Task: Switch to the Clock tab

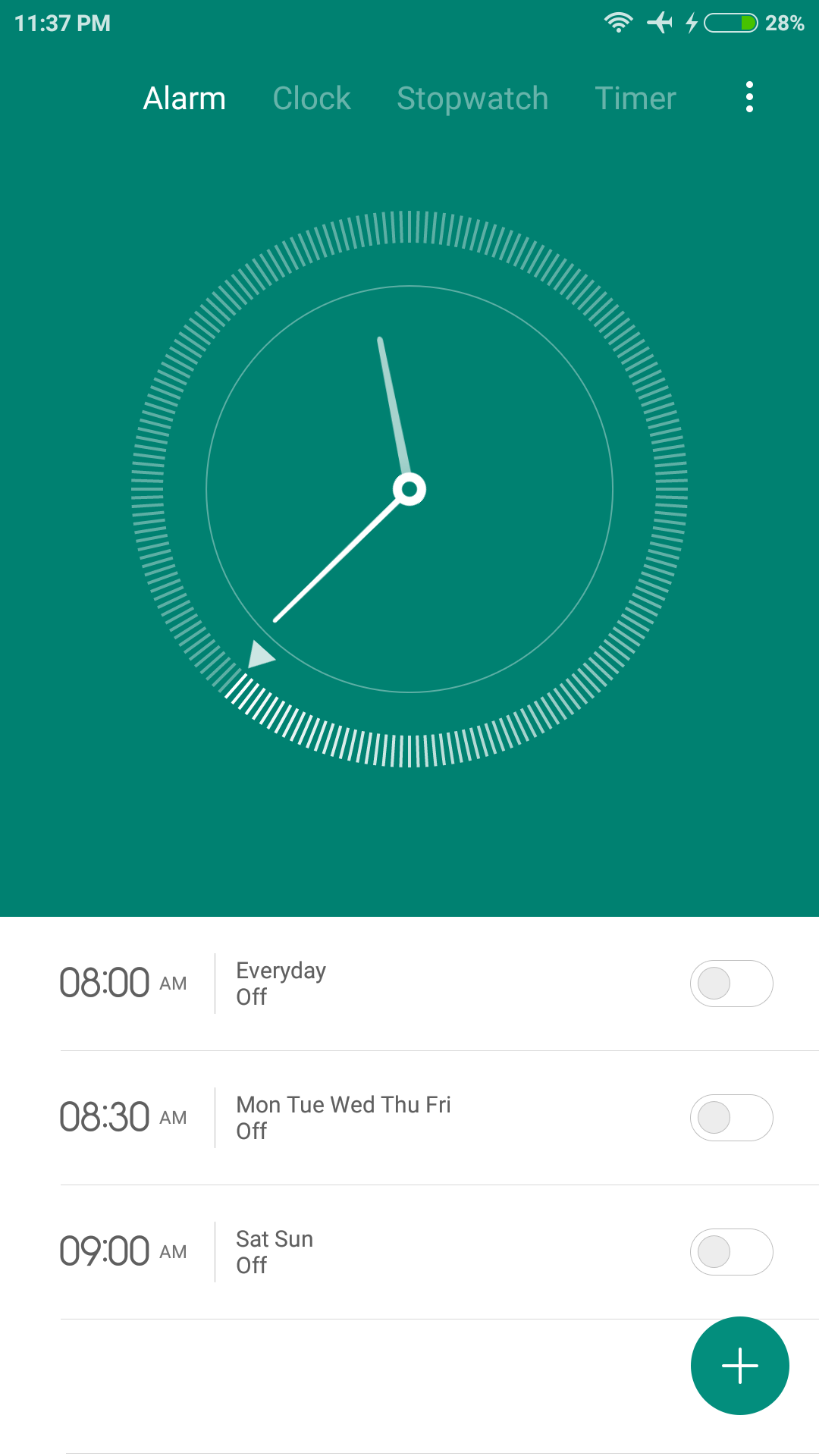Action: (x=312, y=99)
